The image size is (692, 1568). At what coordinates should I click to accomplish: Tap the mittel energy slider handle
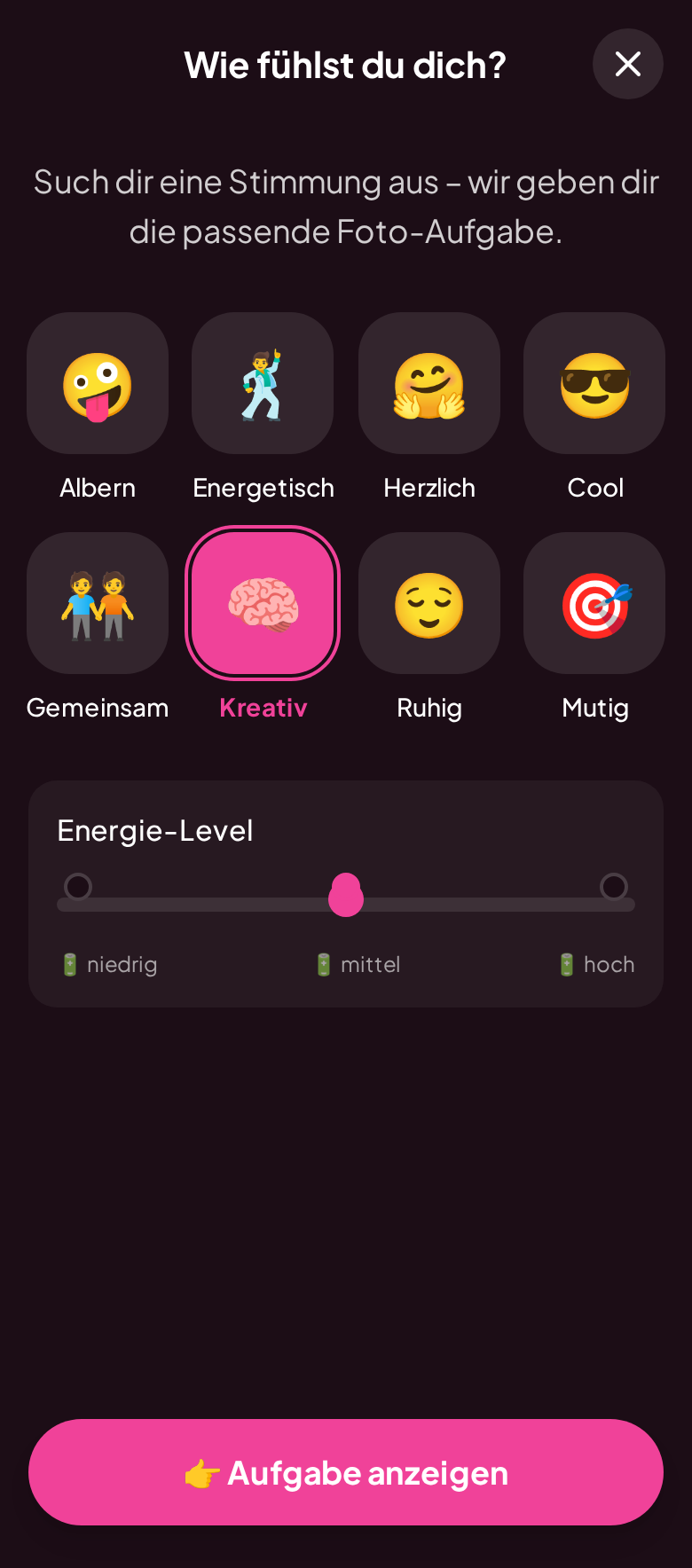tap(346, 896)
